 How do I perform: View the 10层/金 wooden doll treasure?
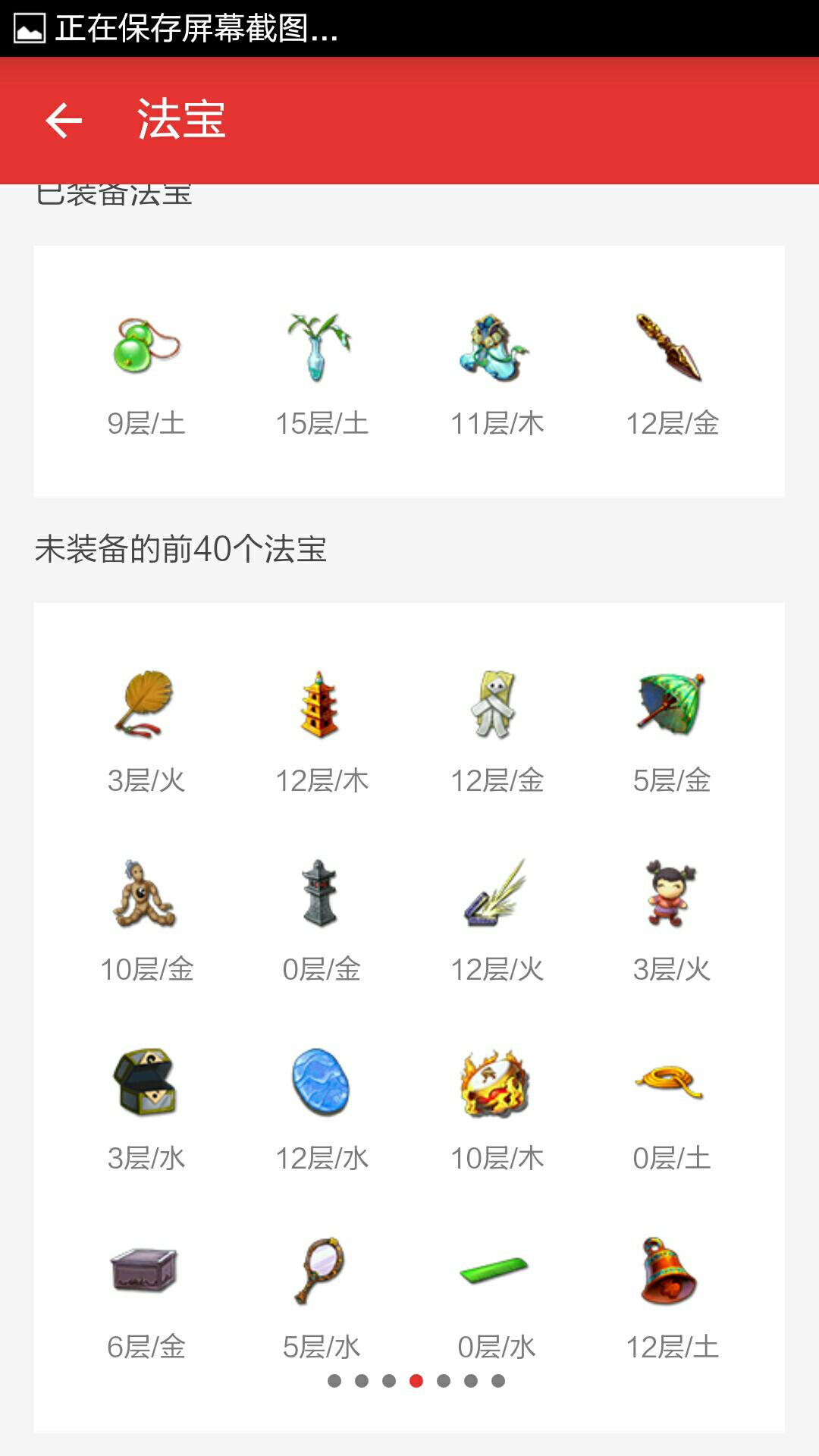click(x=146, y=893)
